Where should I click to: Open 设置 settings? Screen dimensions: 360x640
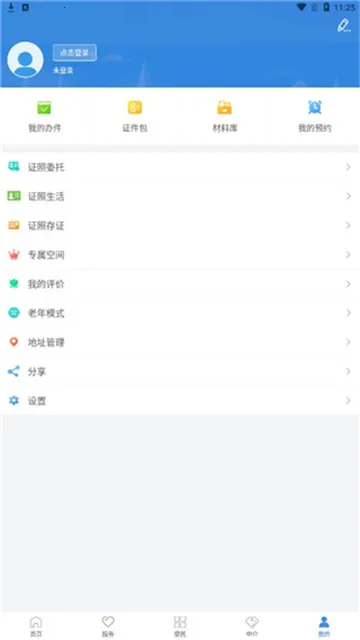point(180,401)
